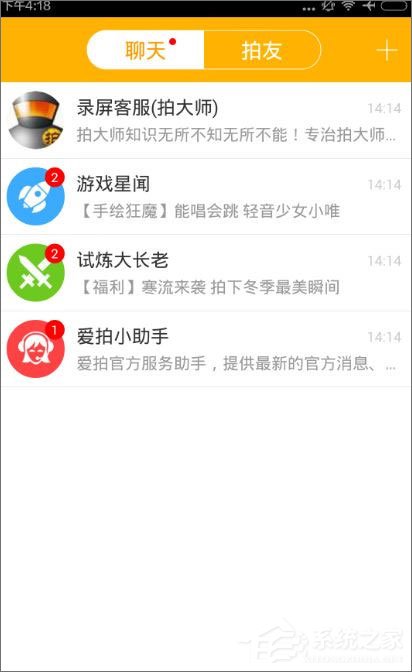Viewport: 412px width, 672px height.
Task: Tap the plus icon to add
Action: [387, 51]
